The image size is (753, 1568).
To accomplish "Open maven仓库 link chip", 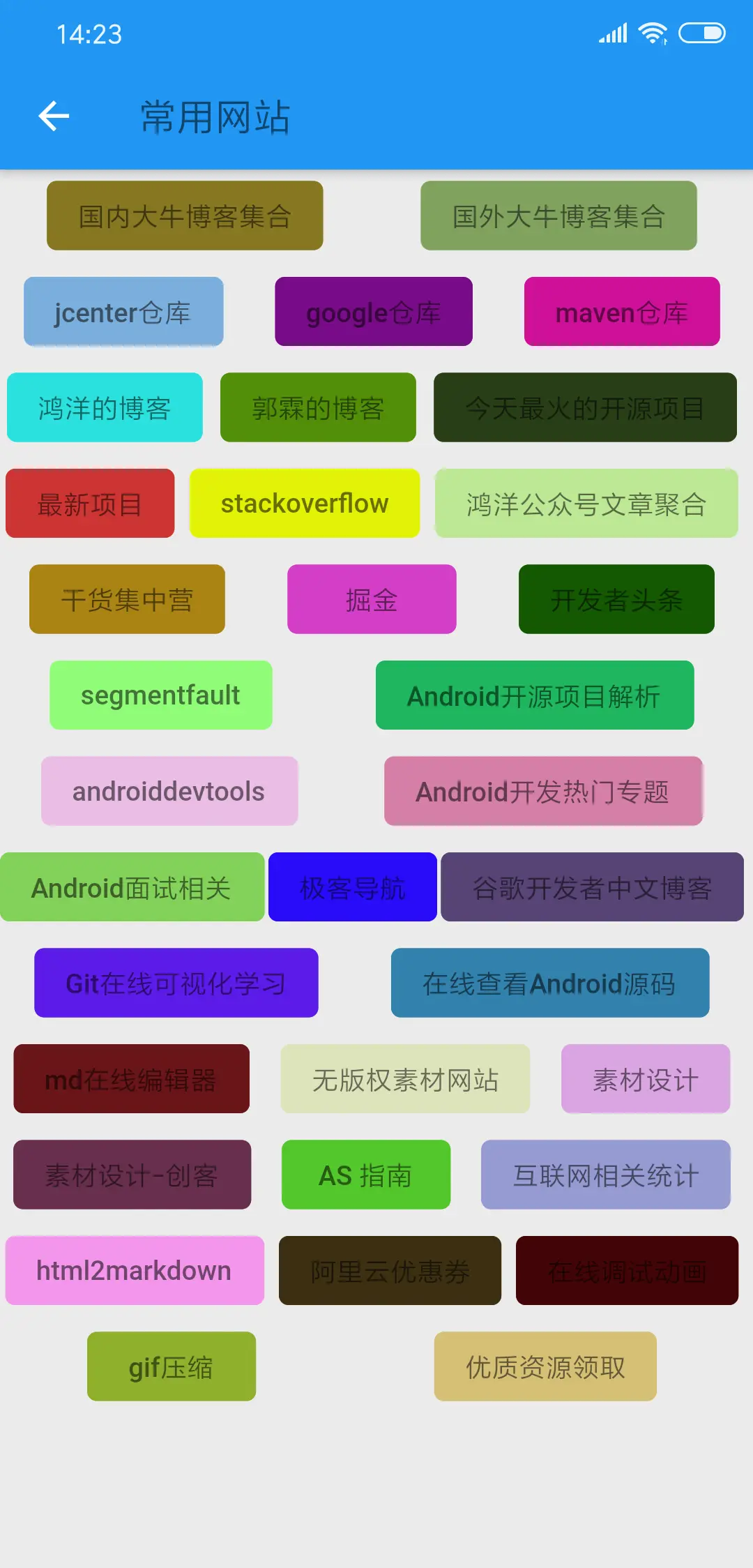I will [x=622, y=312].
